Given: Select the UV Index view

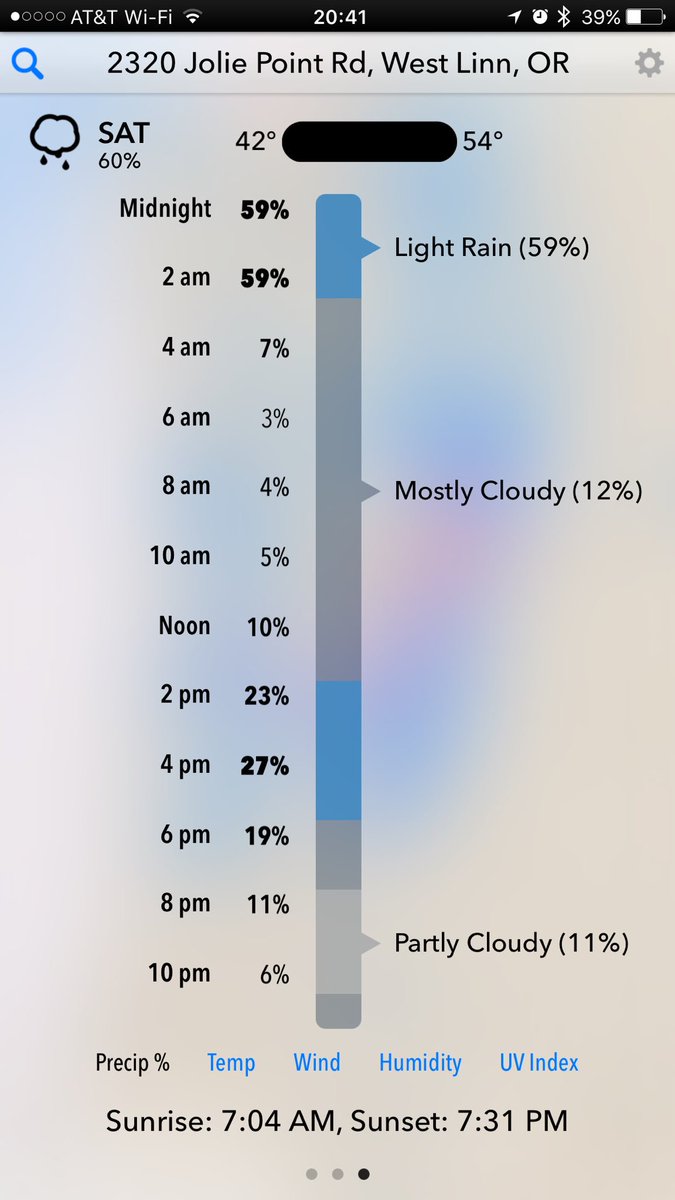Looking at the screenshot, I should [x=539, y=1063].
